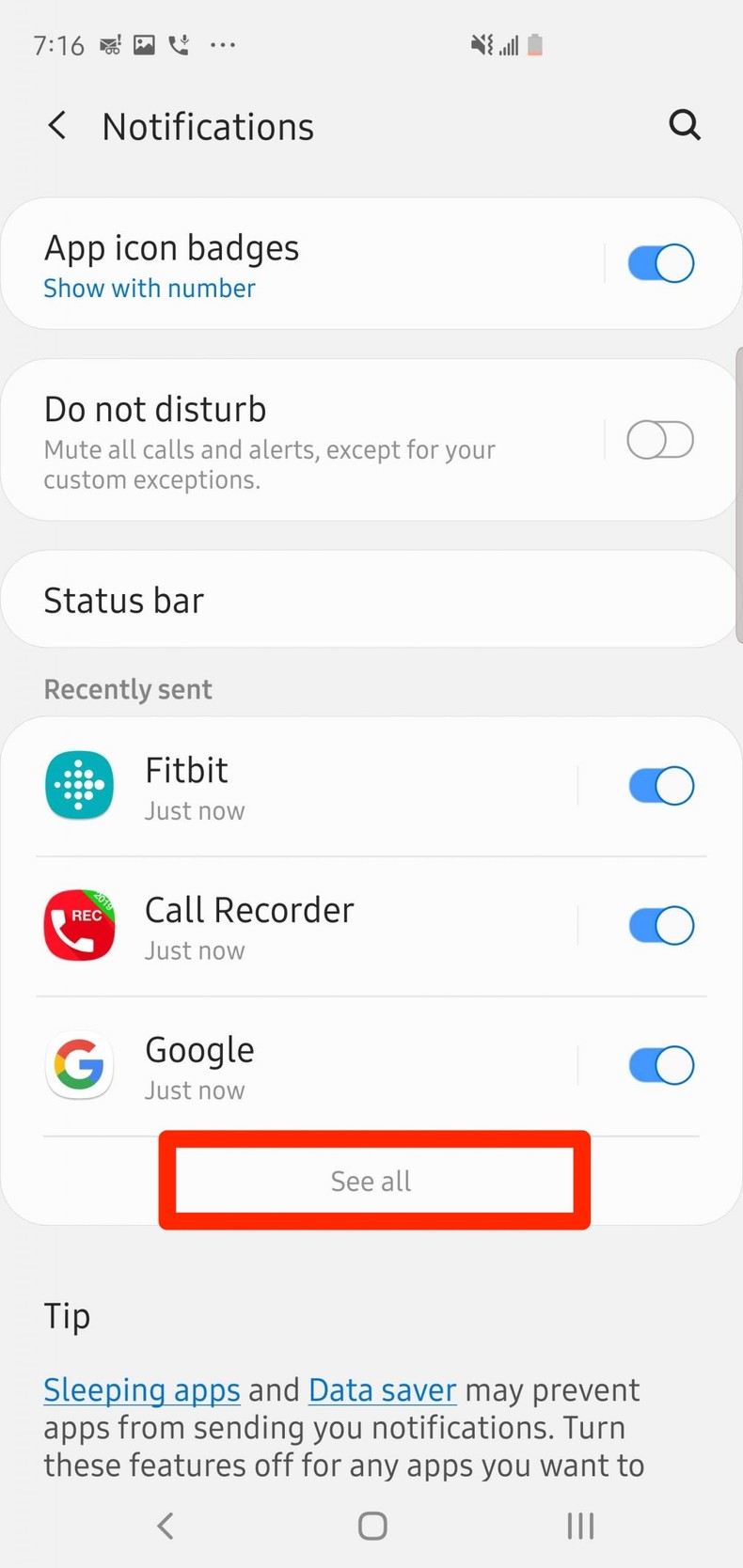This screenshot has width=743, height=1568.
Task: Tap the Call Recorder app icon
Action: [79, 925]
